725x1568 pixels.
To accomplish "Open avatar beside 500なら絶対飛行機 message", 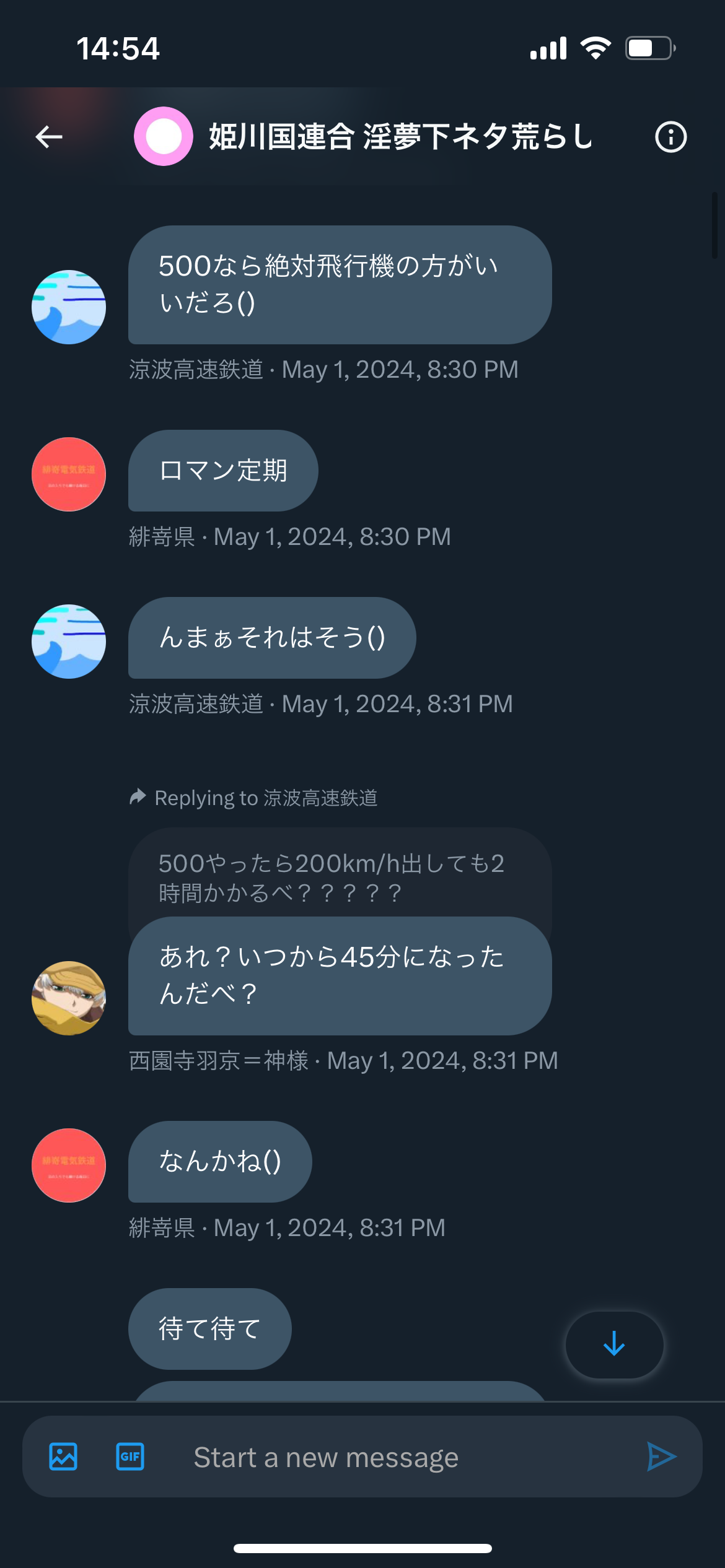I will tap(69, 307).
